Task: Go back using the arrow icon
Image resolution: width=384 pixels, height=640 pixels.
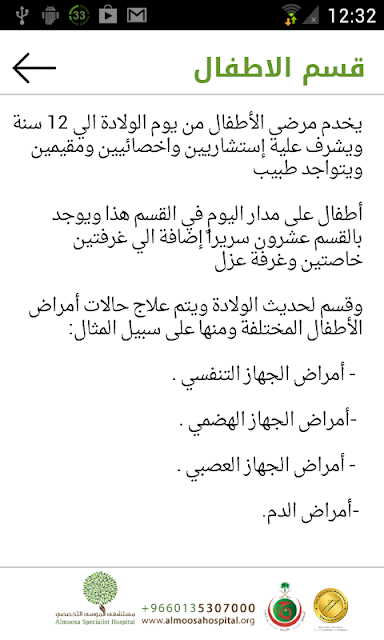Action: [34, 68]
